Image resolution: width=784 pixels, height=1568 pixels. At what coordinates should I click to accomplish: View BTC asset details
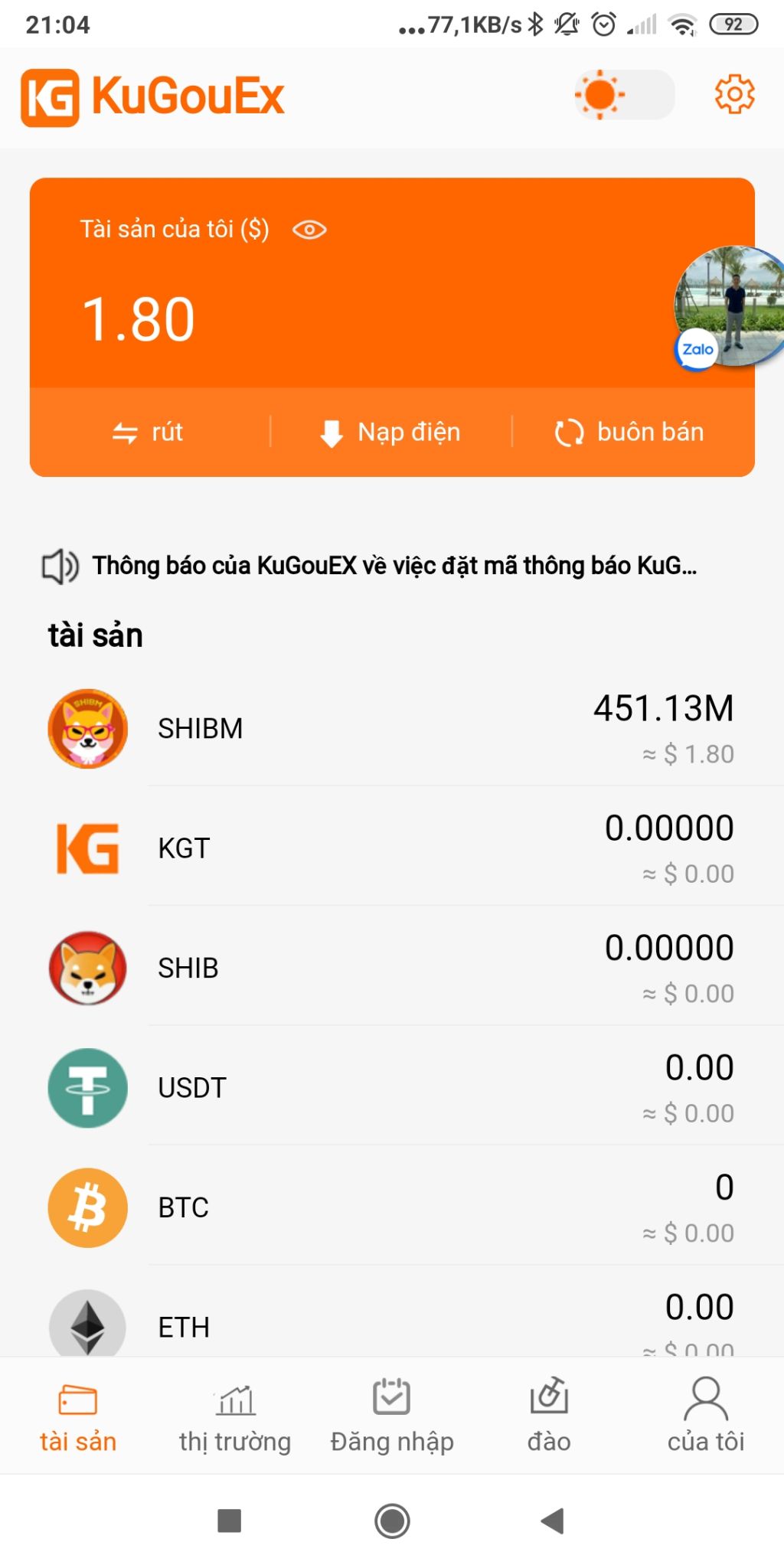(x=392, y=1207)
